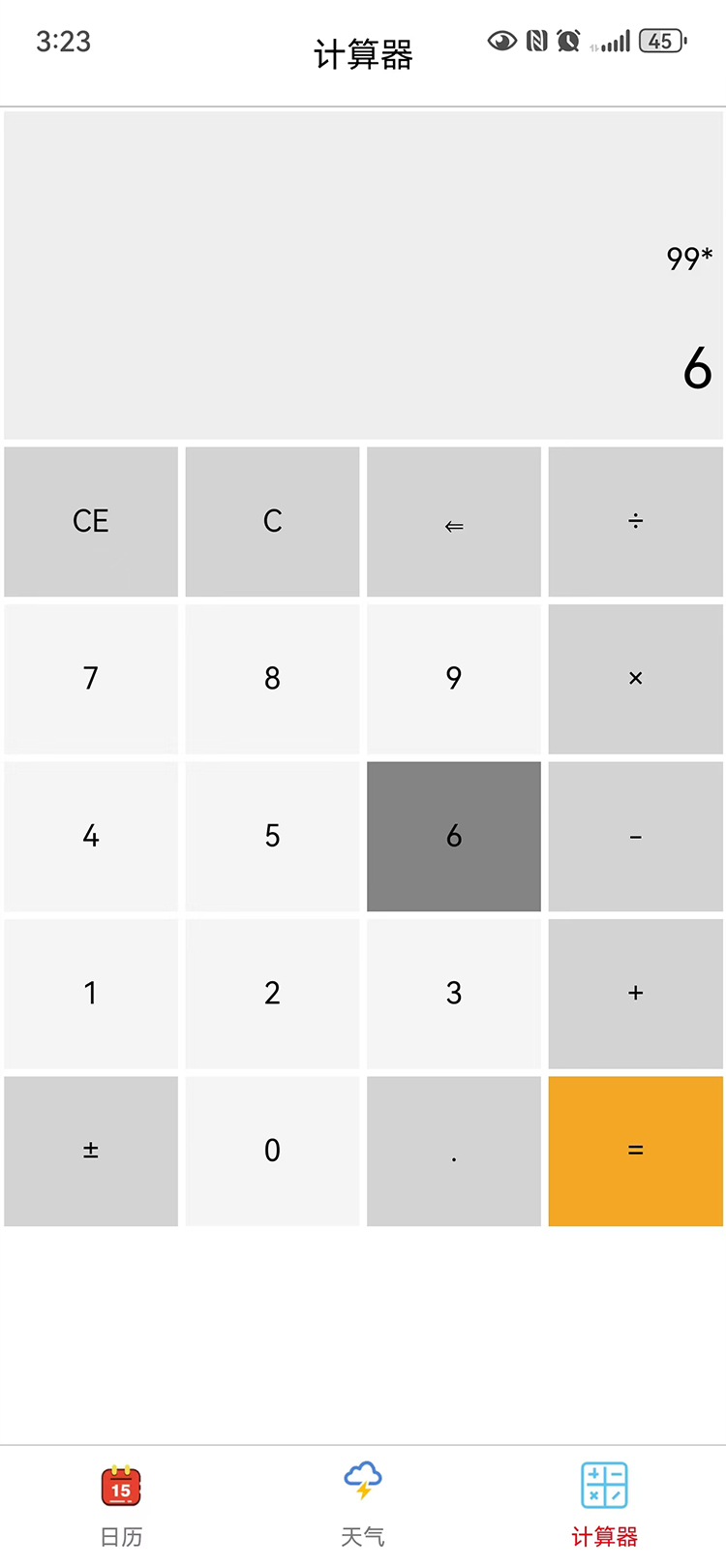This screenshot has height=1568, width=726.
Task: Tap the number 1 key
Action: pos(91,993)
